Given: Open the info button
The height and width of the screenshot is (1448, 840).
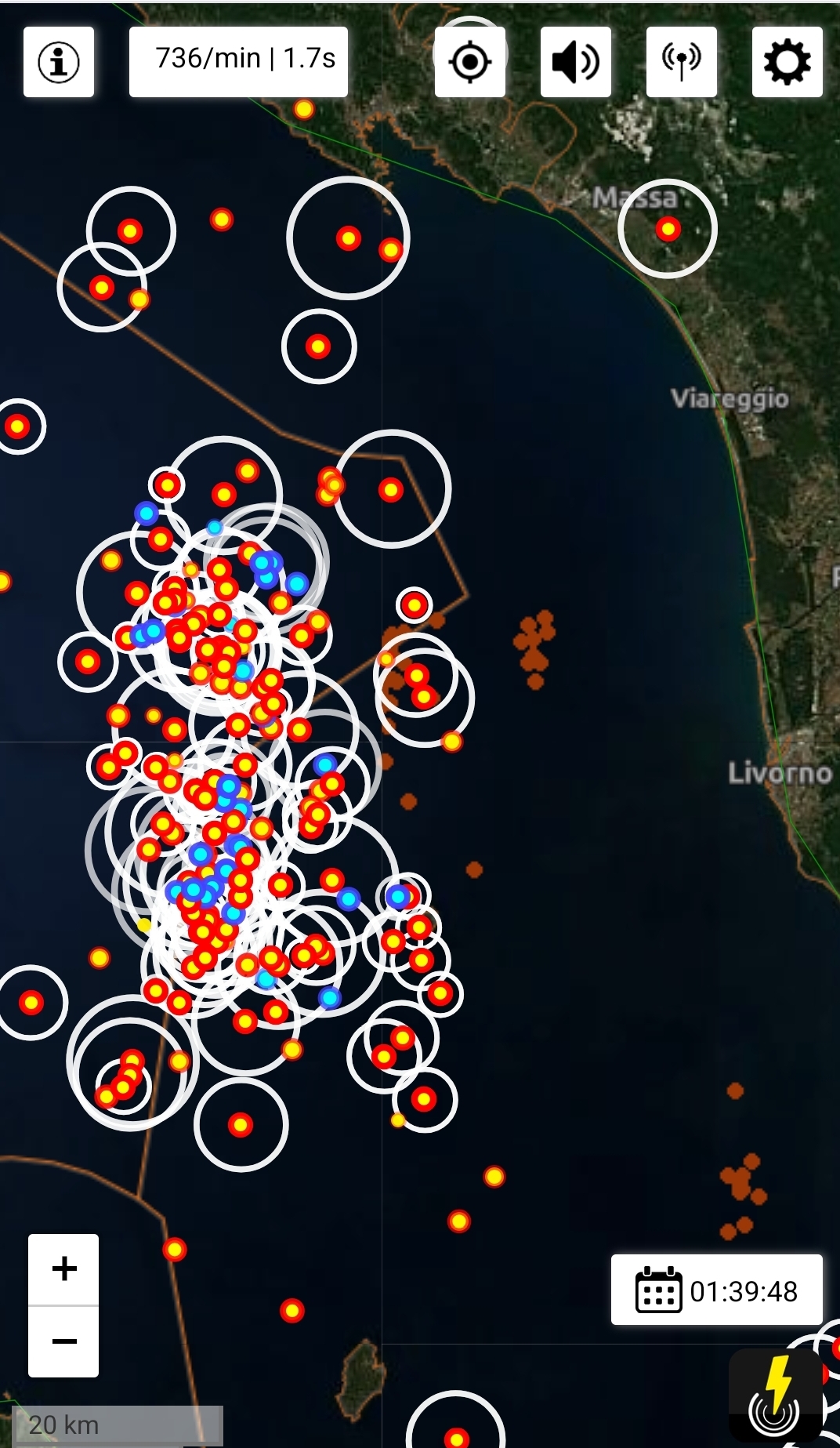Looking at the screenshot, I should point(59,62).
